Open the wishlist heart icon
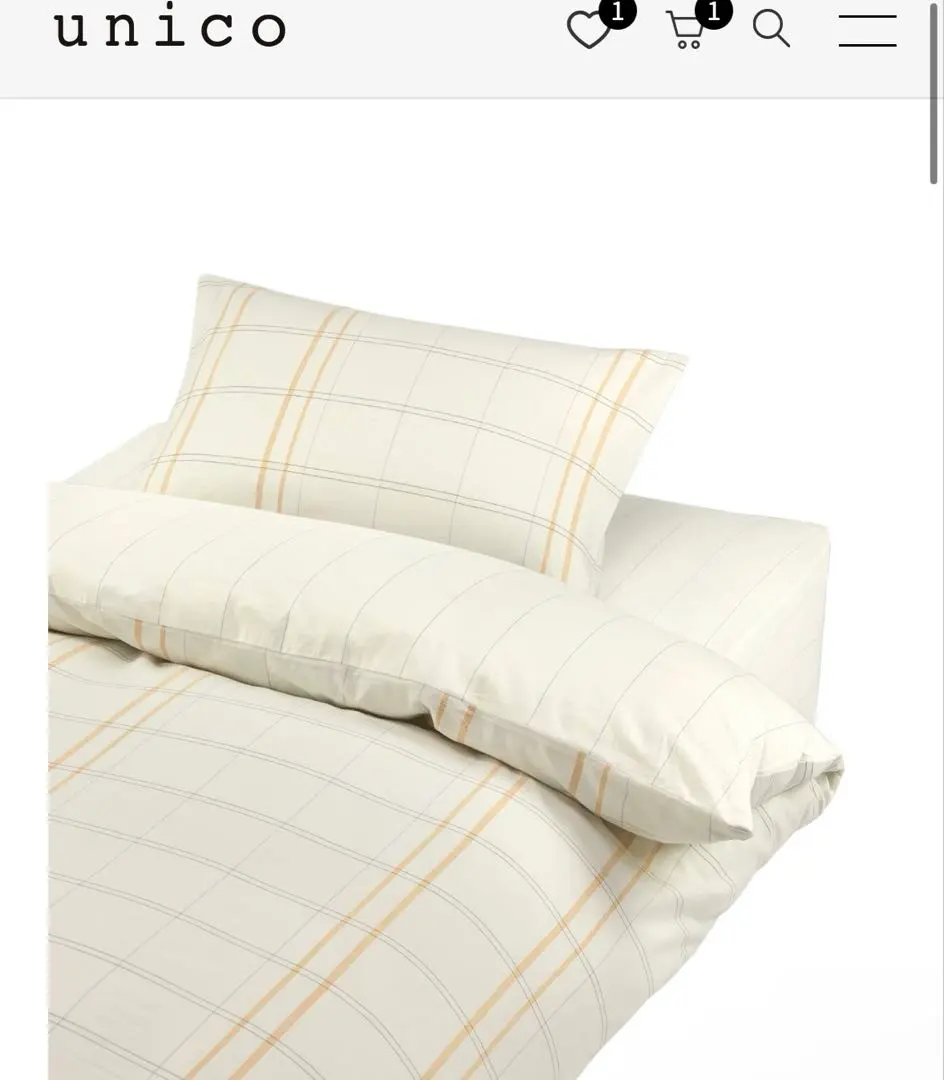Screen dimensions: 944x1080 (x=589, y=30)
